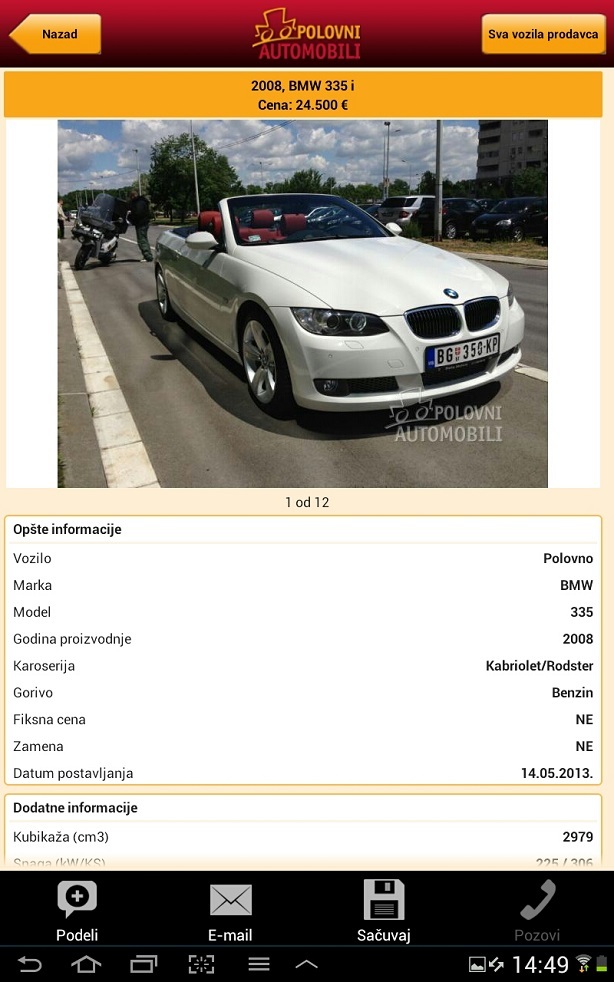614x982 pixels.
Task: Go back with the Nazad button
Action: click(x=56, y=34)
